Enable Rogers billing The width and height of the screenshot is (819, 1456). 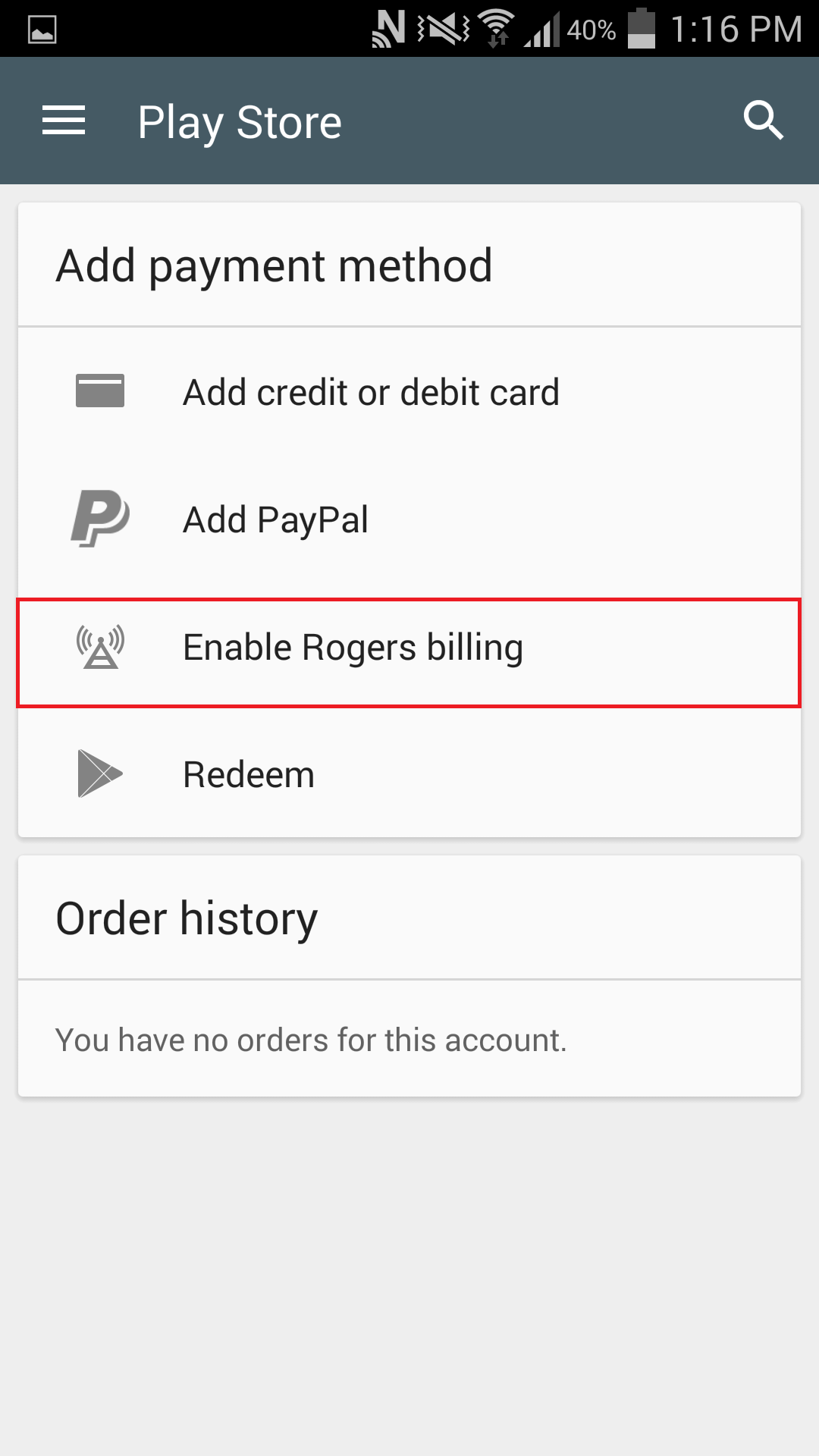click(x=353, y=648)
